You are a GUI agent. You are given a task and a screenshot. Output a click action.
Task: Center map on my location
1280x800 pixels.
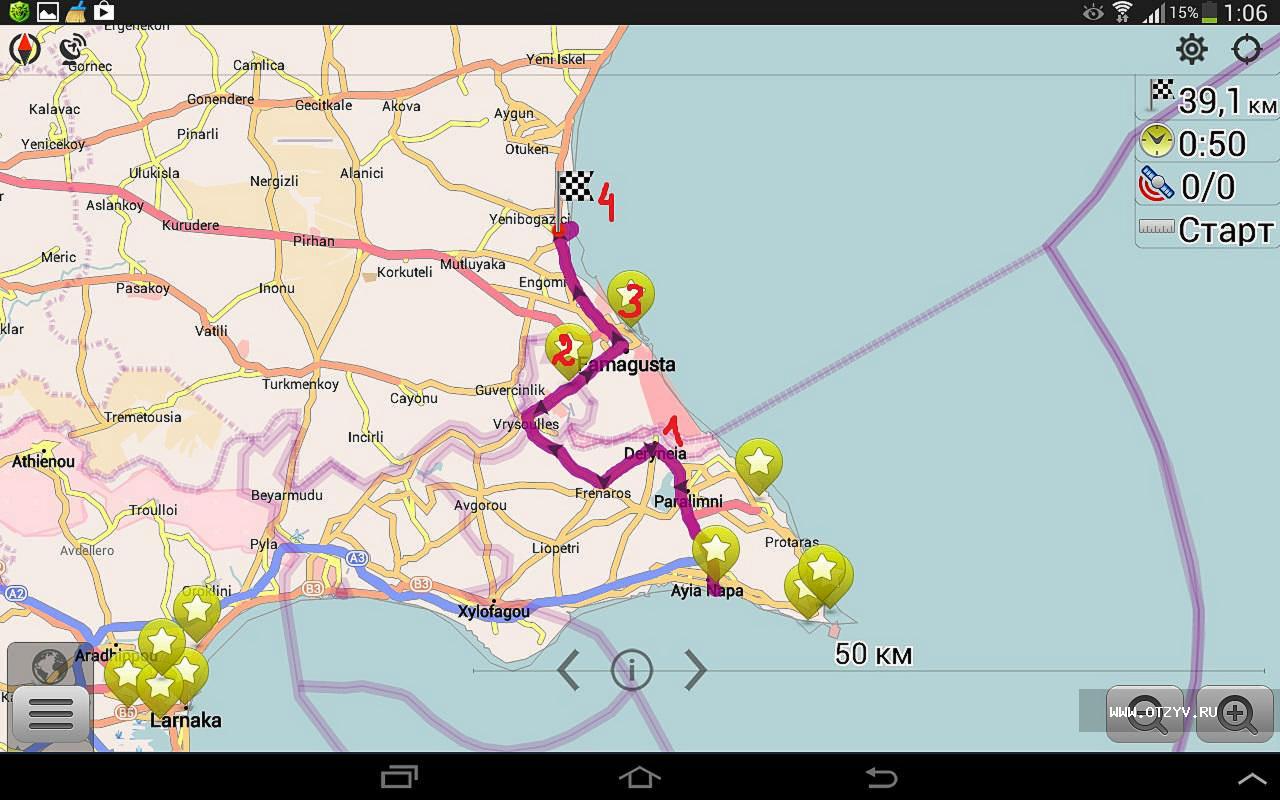[1247, 49]
